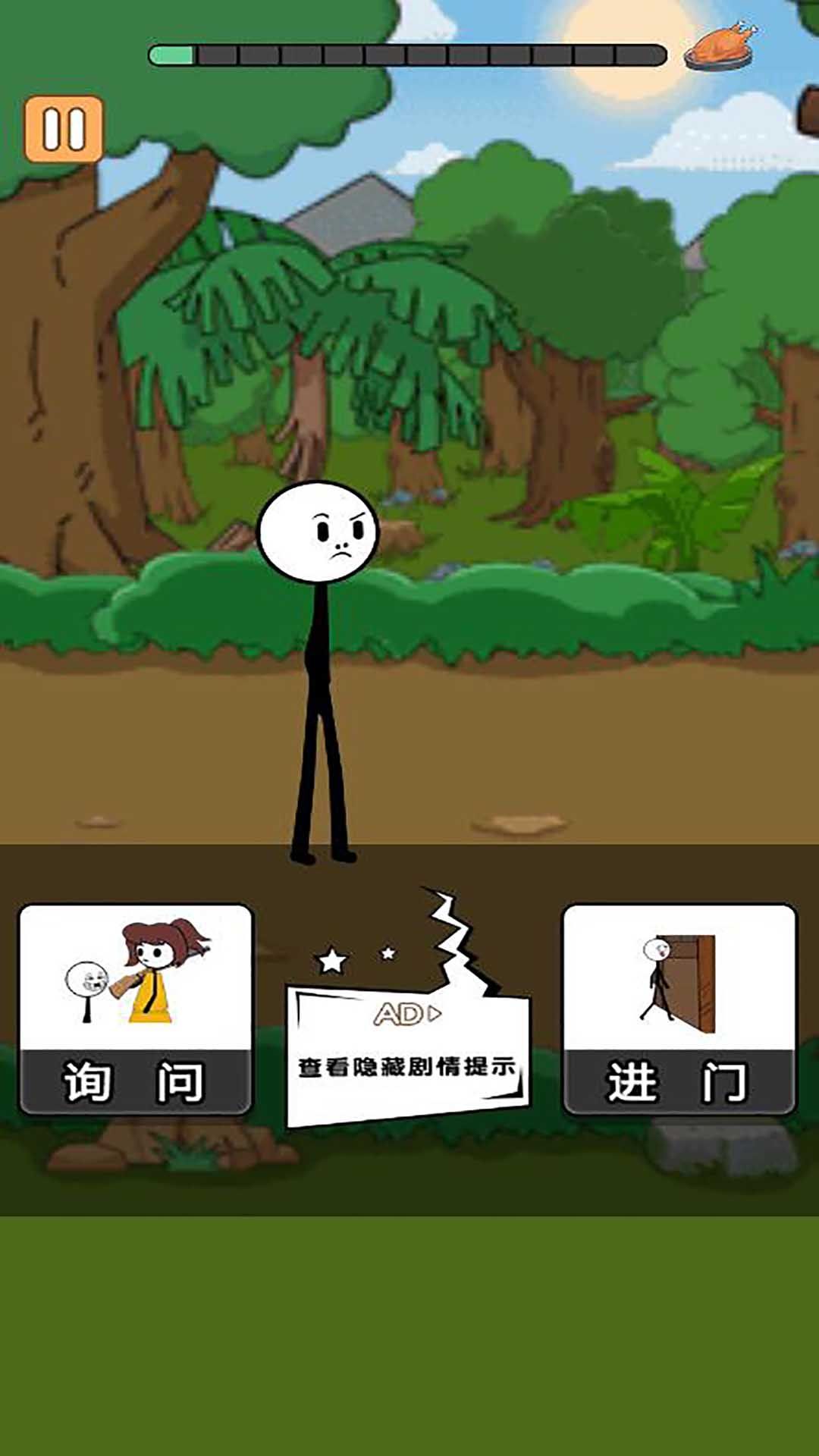Choose the 询问 (ask) option card
This screenshot has height=1456, width=819.
click(135, 1009)
